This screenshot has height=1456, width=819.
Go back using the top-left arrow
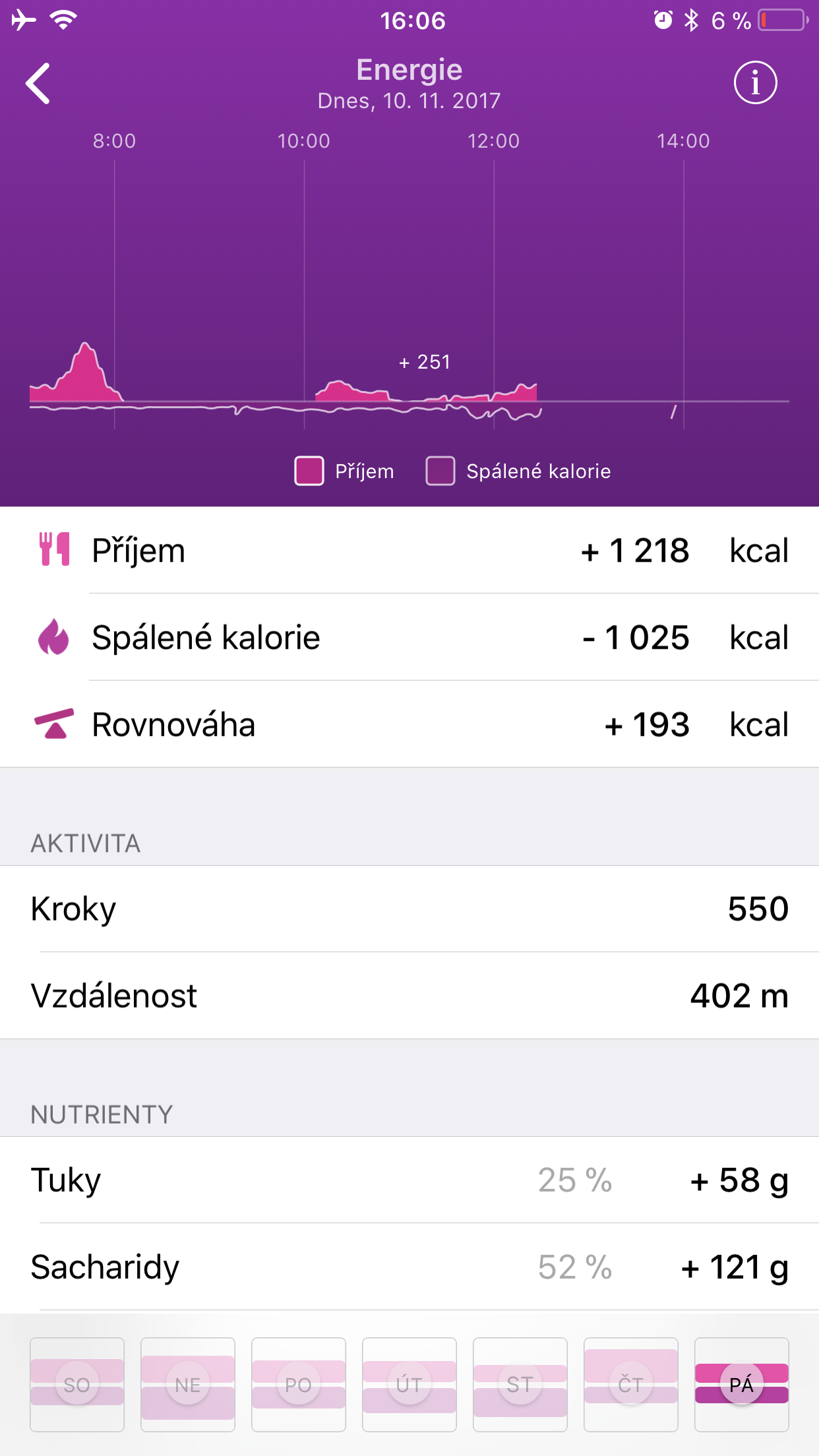38,84
